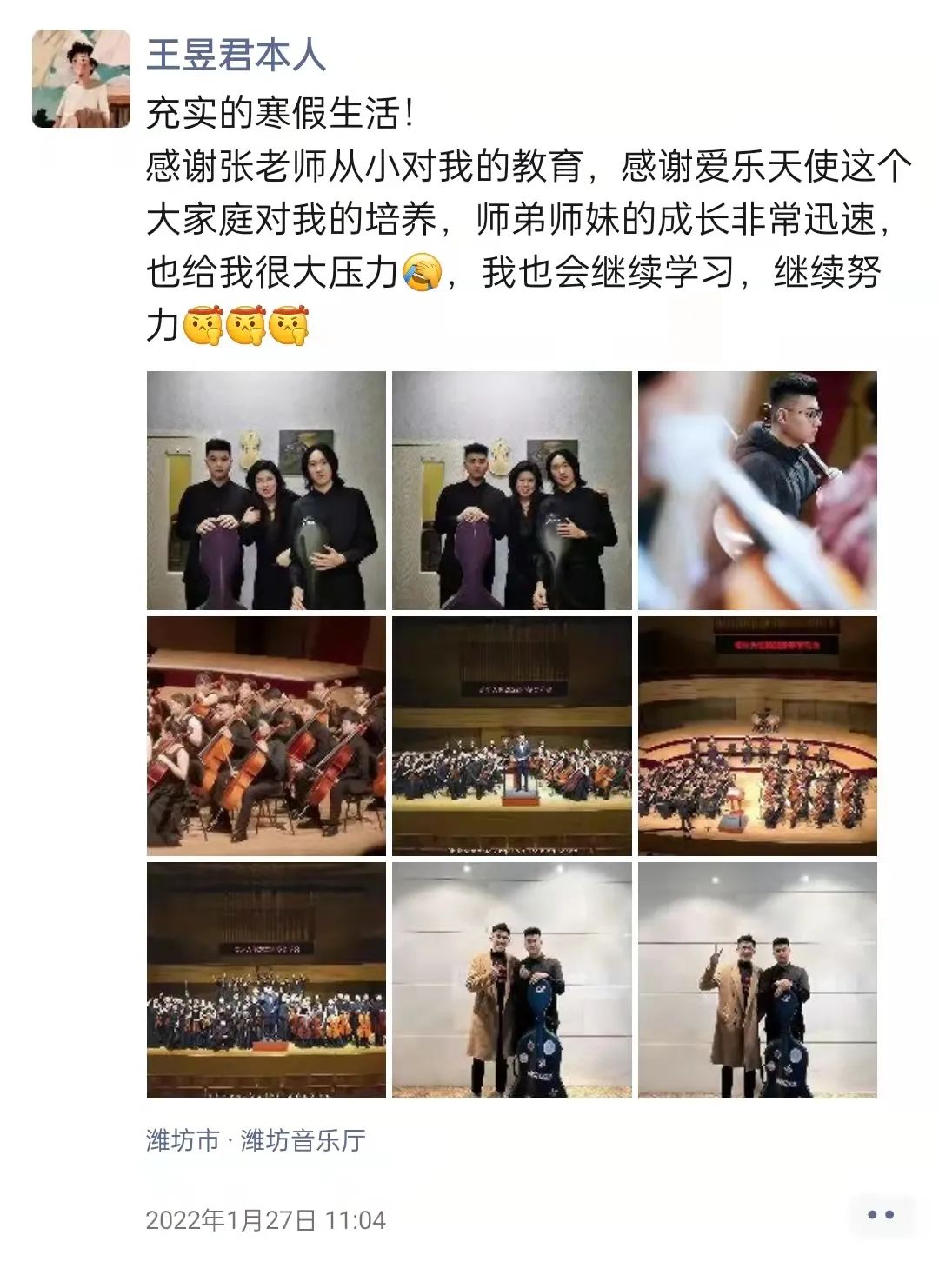View the photo of two men with blue cello case

511,979
